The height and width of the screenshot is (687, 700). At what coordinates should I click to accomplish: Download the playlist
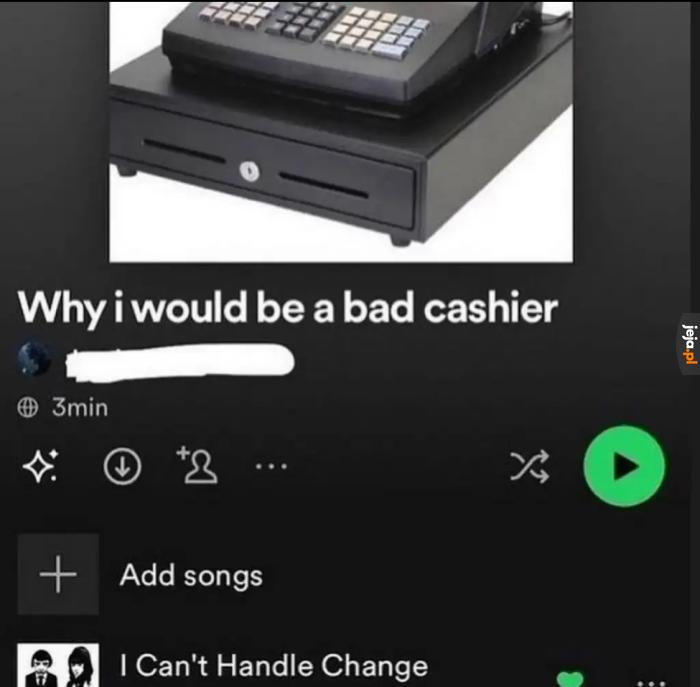click(x=119, y=466)
